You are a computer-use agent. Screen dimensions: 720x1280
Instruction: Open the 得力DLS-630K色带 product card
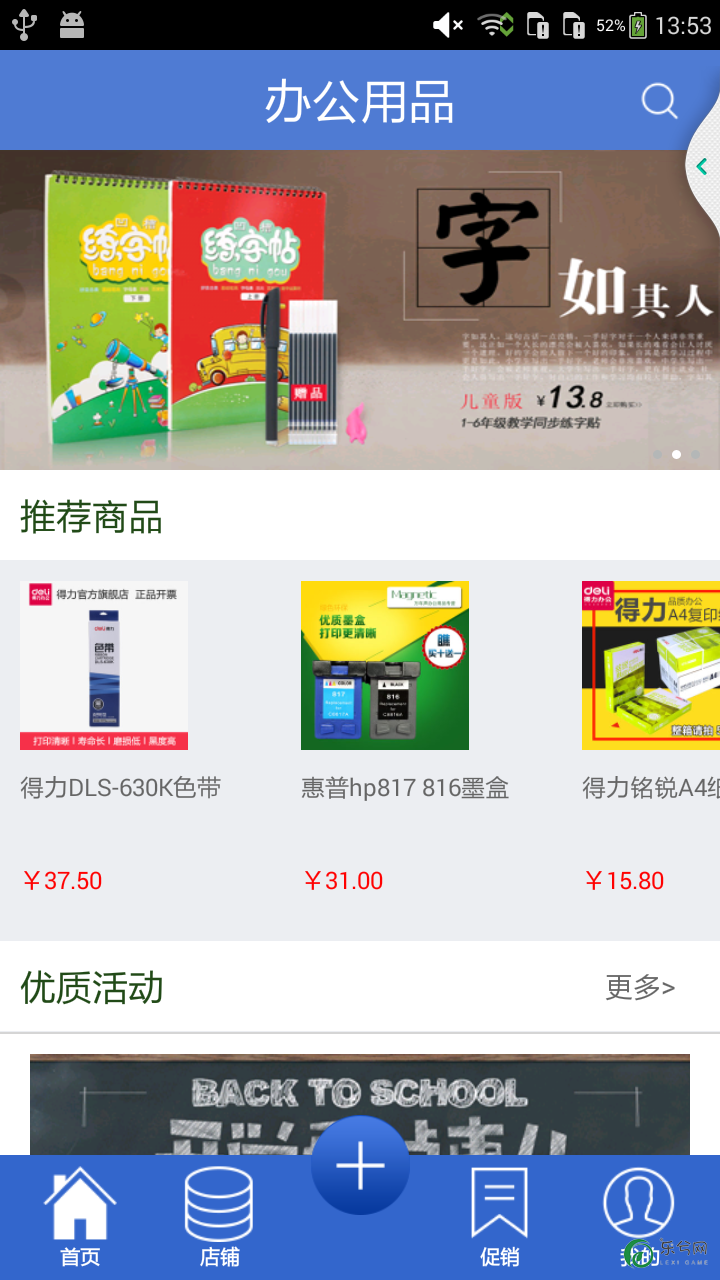(x=120, y=735)
